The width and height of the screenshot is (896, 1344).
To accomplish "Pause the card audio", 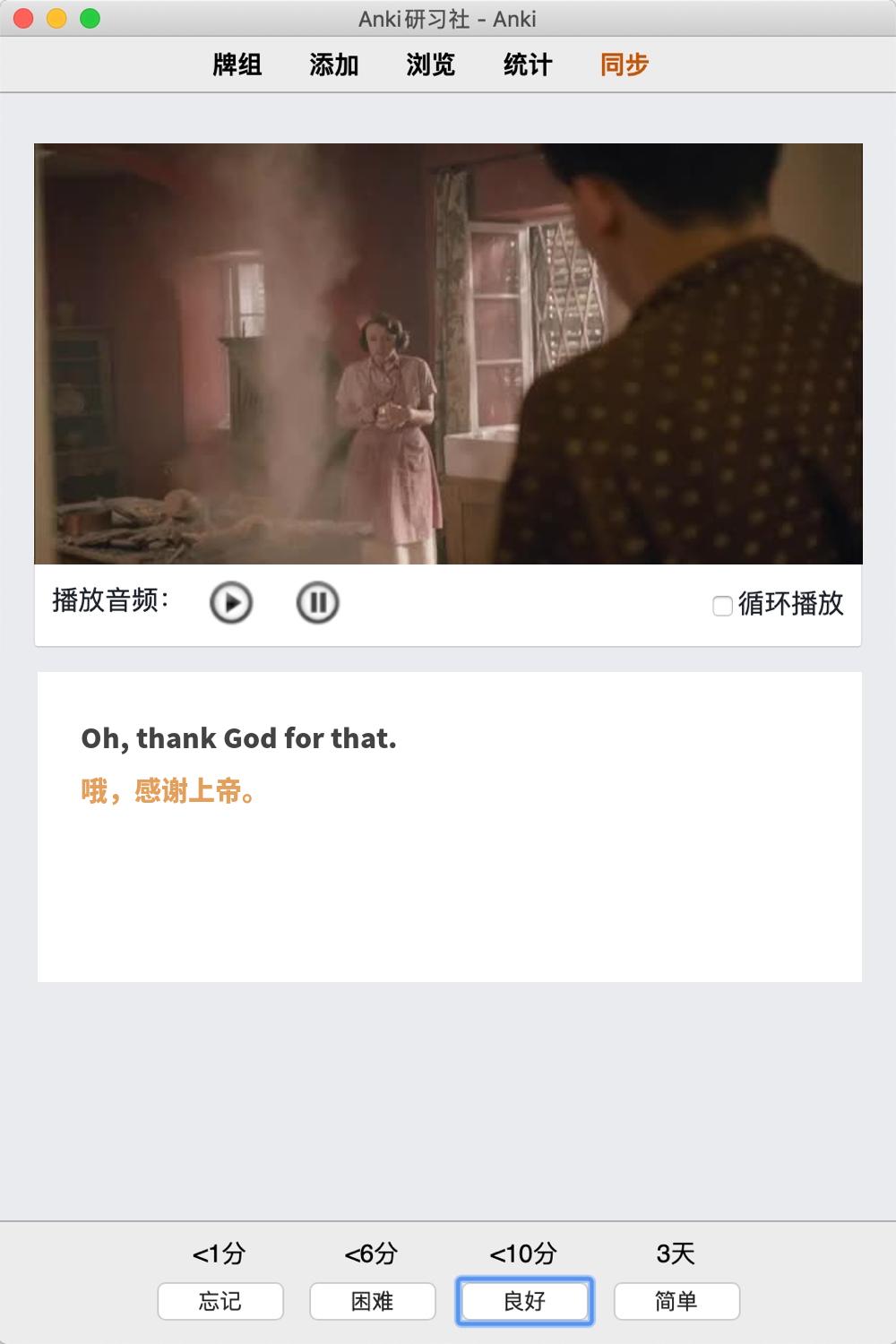I will [317, 603].
